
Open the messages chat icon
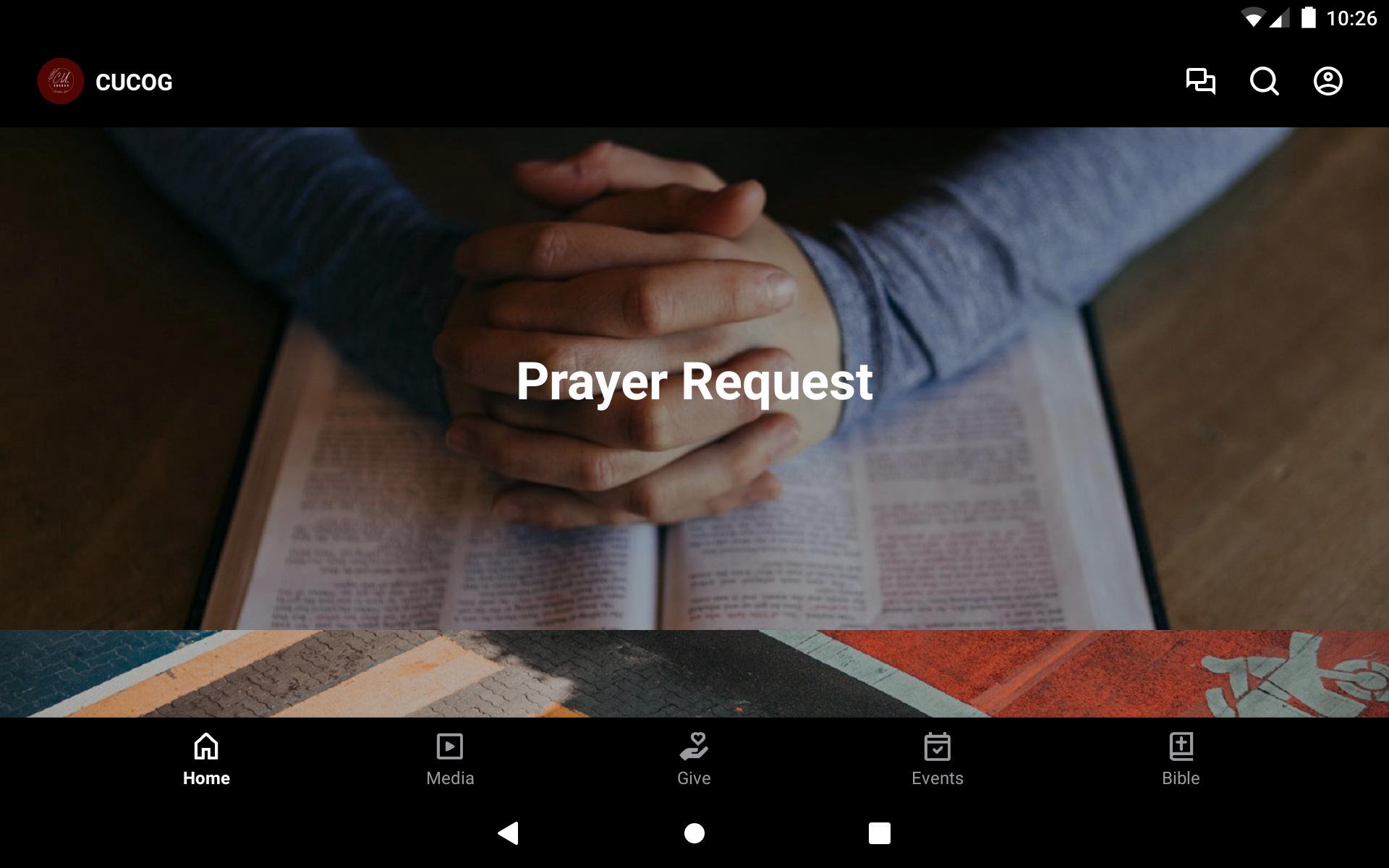point(1200,81)
